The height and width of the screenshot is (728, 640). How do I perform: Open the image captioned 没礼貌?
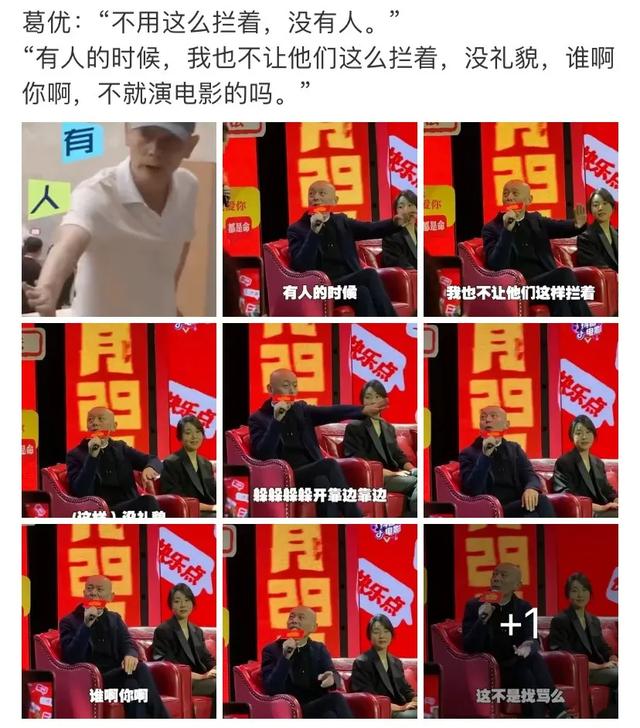[119, 420]
